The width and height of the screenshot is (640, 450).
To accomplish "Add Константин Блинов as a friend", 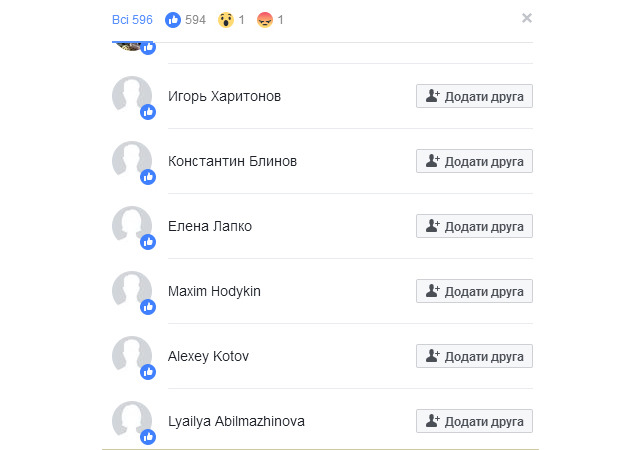I will [x=474, y=161].
